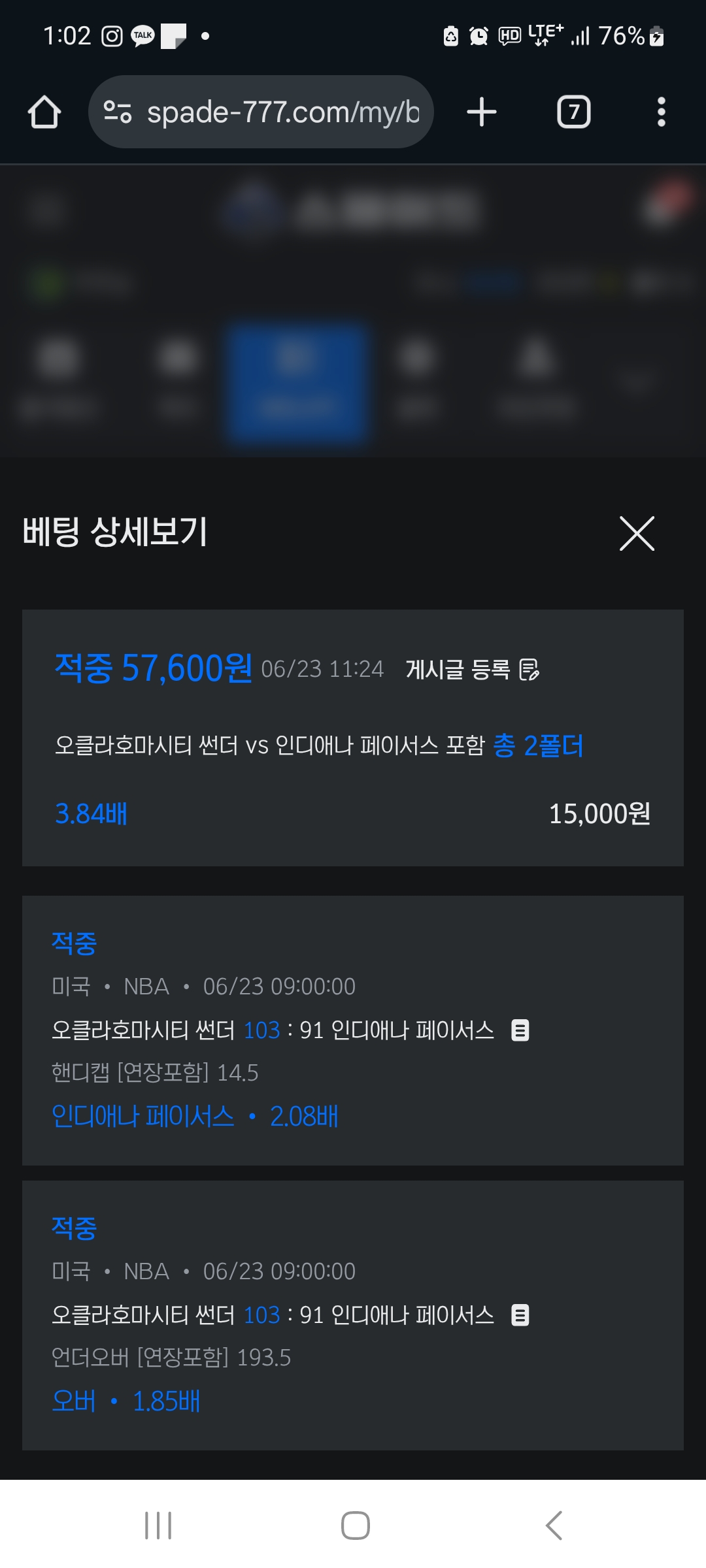Tap the spade-777.com address bar
706x1568 pixels.
(x=261, y=112)
